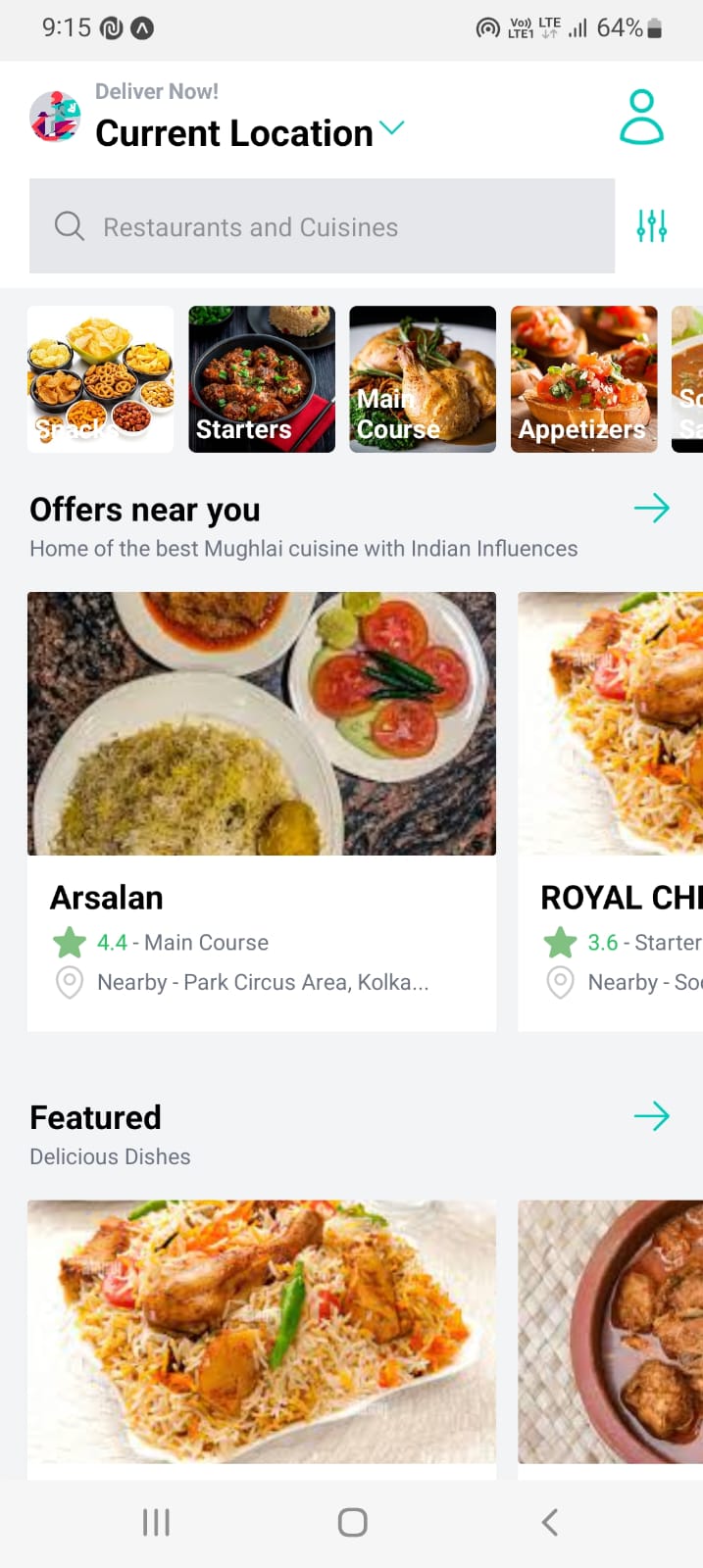703x1568 pixels.
Task: Open the search filter settings
Action: pos(651,225)
